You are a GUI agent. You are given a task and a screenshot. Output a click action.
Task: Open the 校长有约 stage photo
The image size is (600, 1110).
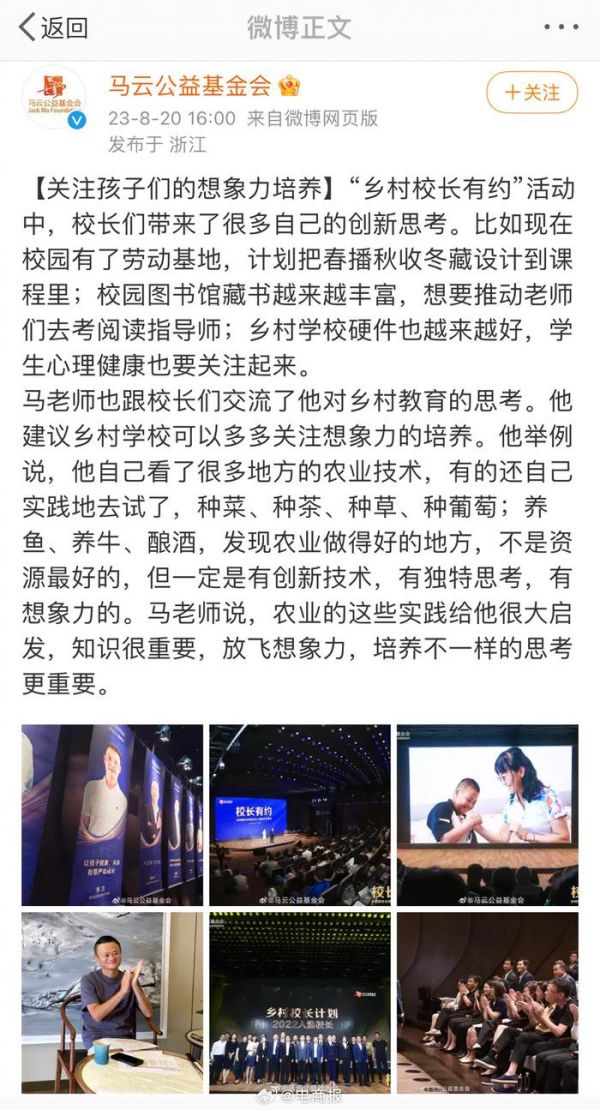click(x=299, y=815)
